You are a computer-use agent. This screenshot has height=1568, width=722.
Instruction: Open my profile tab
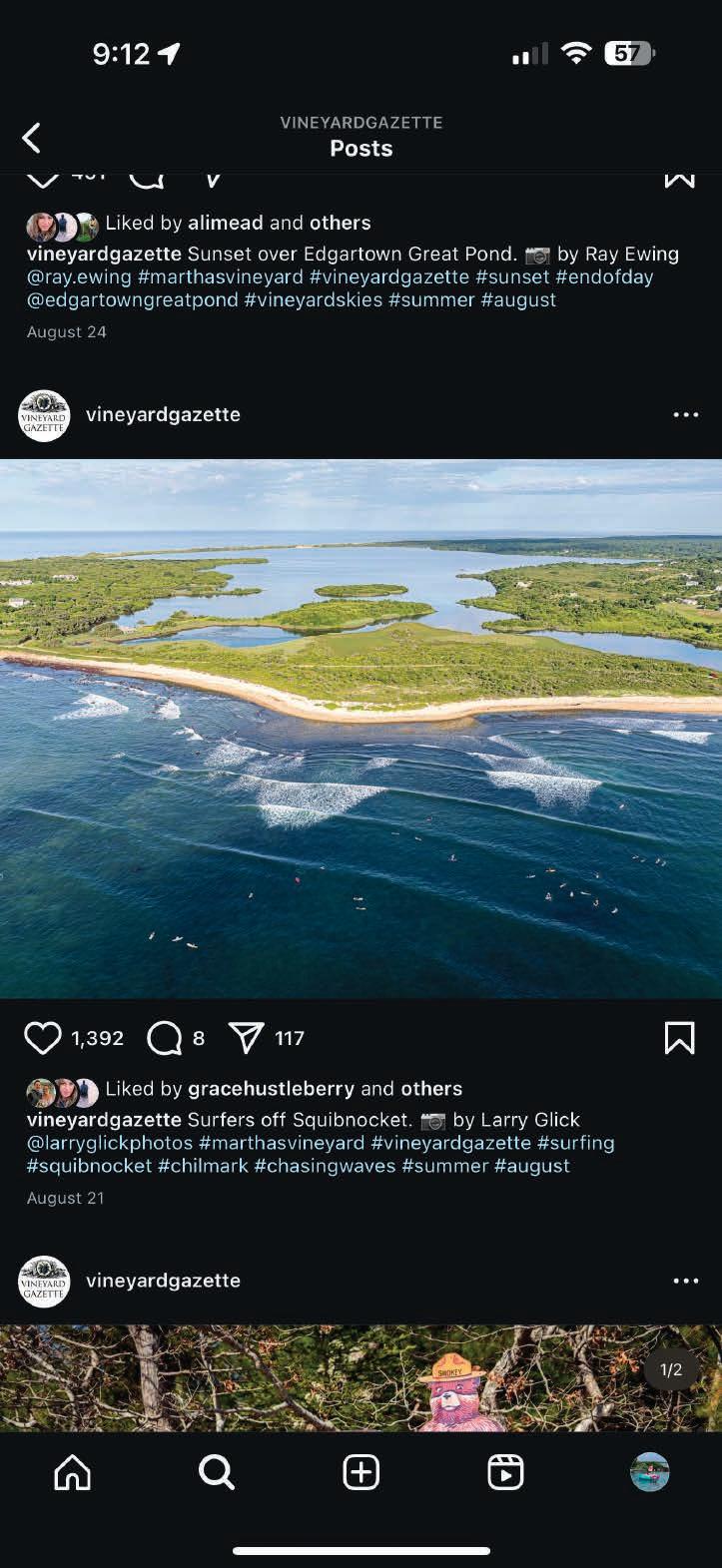649,1472
